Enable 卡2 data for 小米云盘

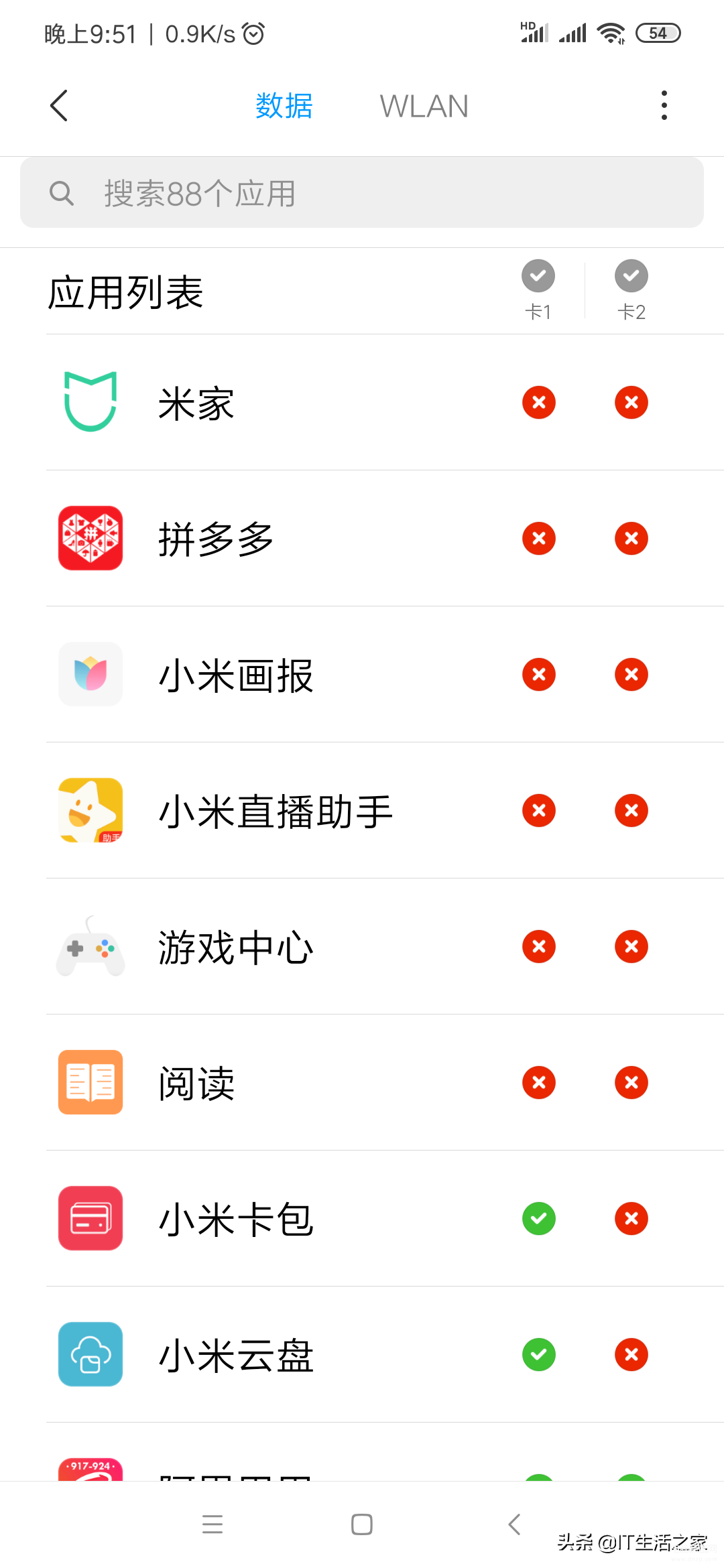[x=631, y=1354]
